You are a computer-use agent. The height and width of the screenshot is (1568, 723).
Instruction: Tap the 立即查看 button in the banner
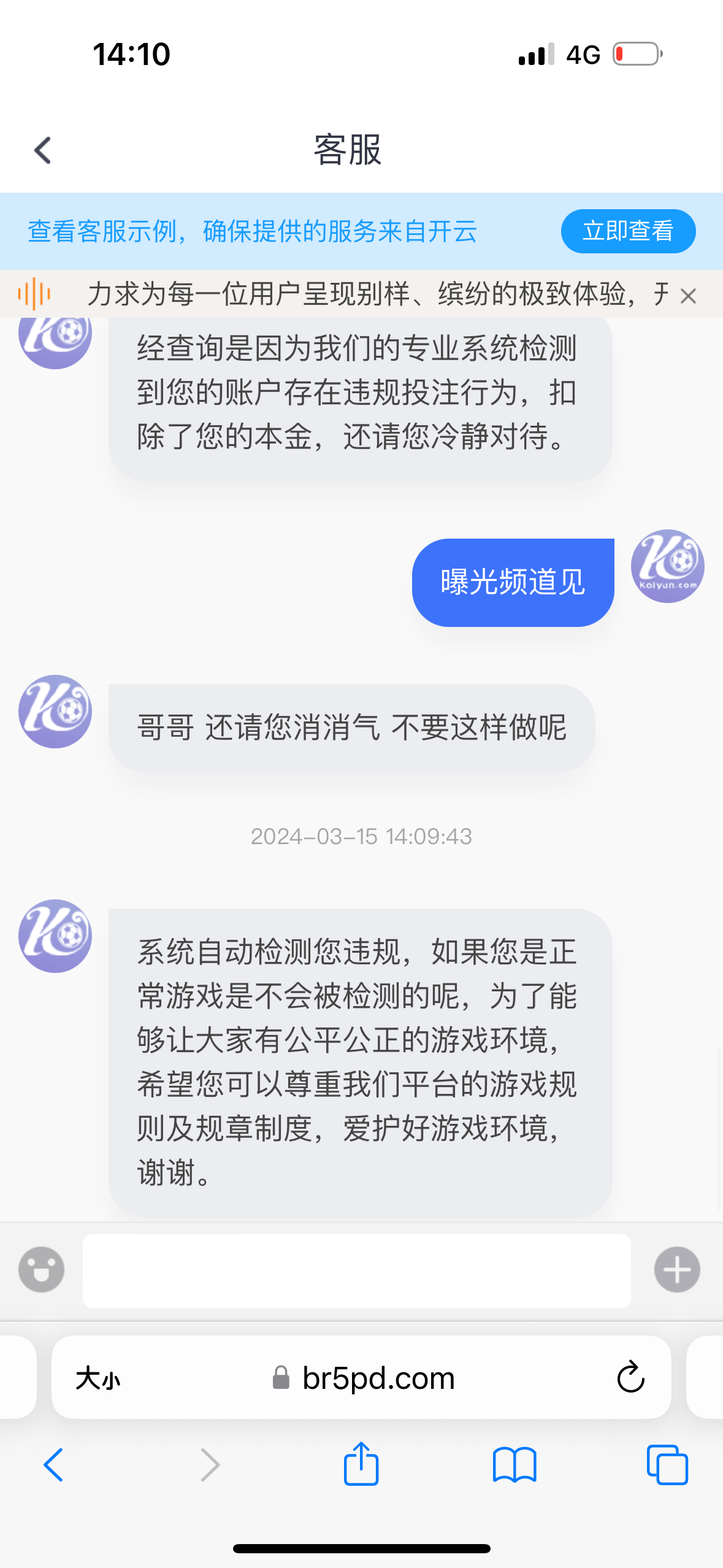point(627,231)
